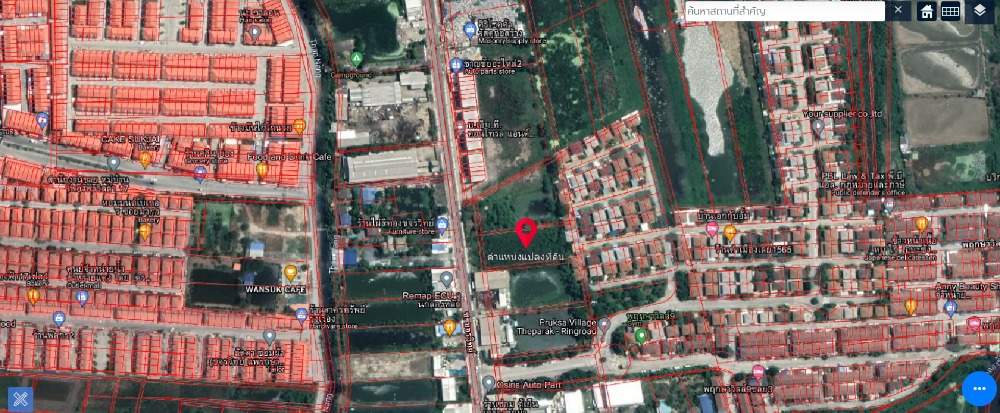This screenshot has height=413, width=1000.
Task: Open the map layers selector
Action: pos(980,11)
